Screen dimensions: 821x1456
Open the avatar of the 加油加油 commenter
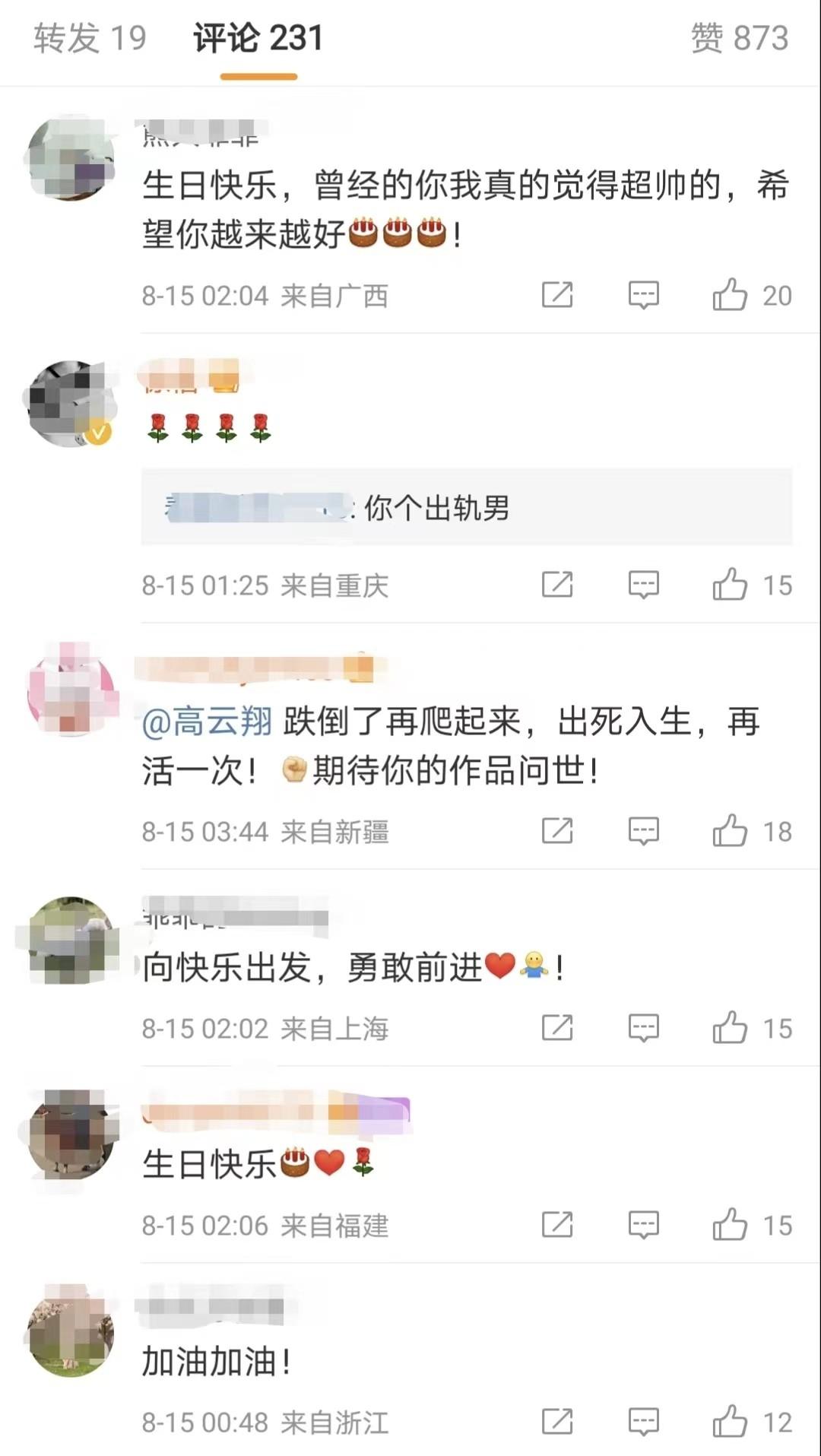[71, 1331]
